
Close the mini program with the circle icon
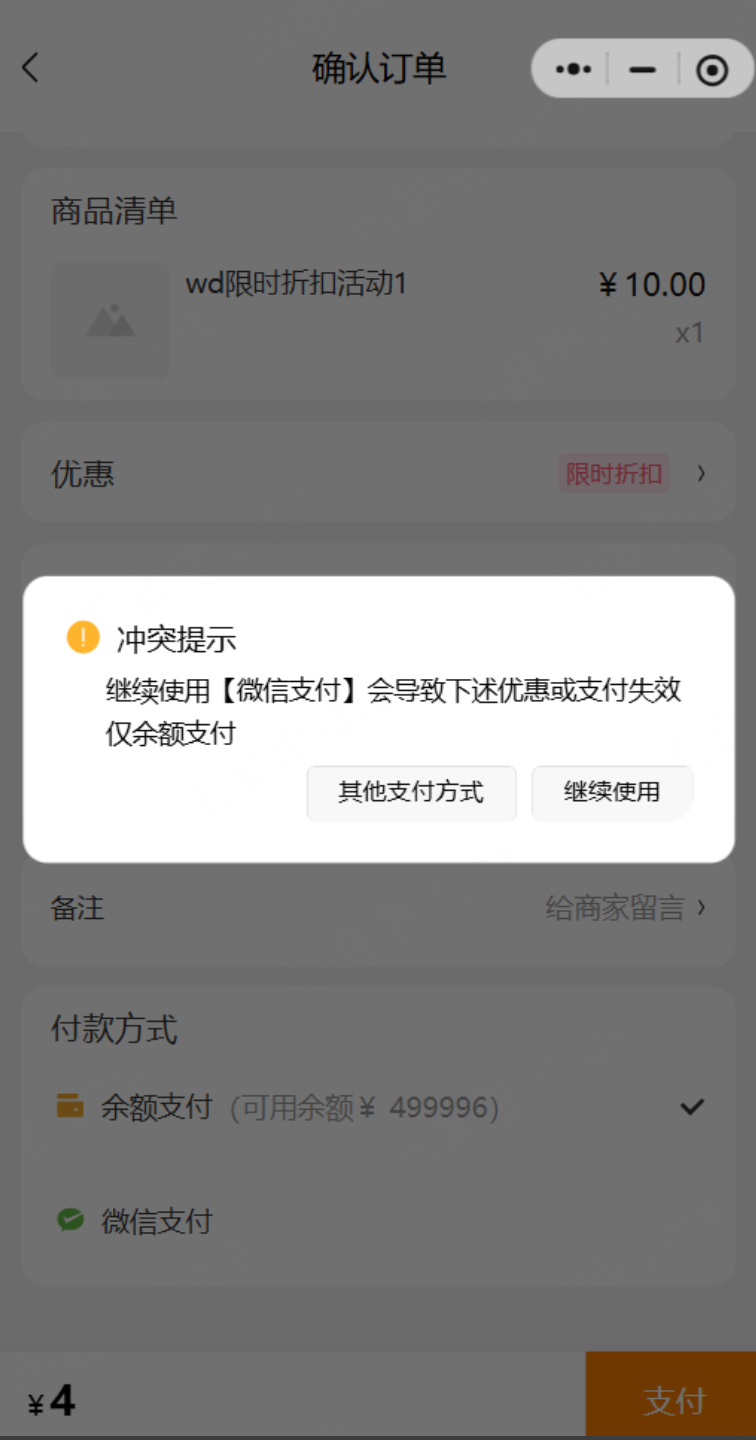point(711,69)
